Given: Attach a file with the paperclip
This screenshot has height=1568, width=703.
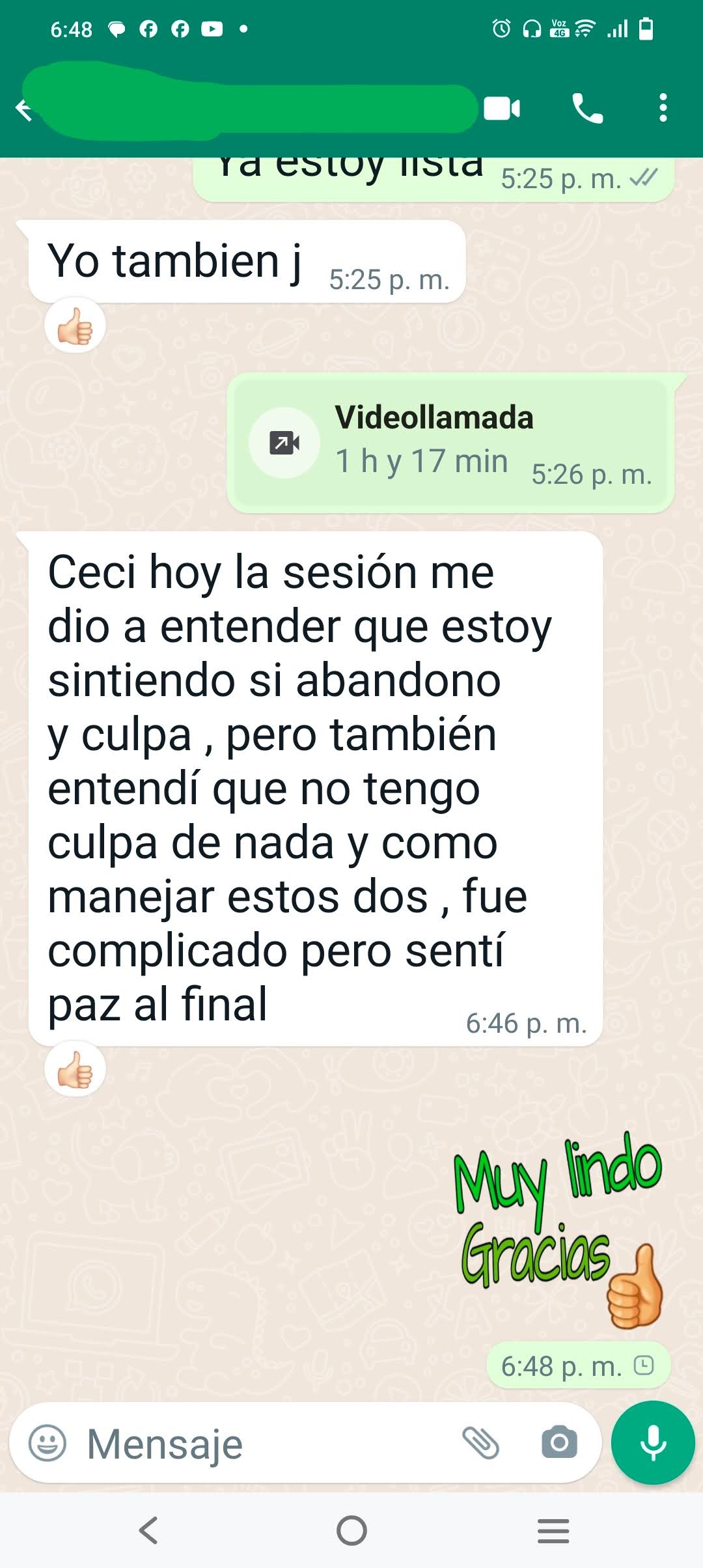Looking at the screenshot, I should click(x=480, y=1442).
